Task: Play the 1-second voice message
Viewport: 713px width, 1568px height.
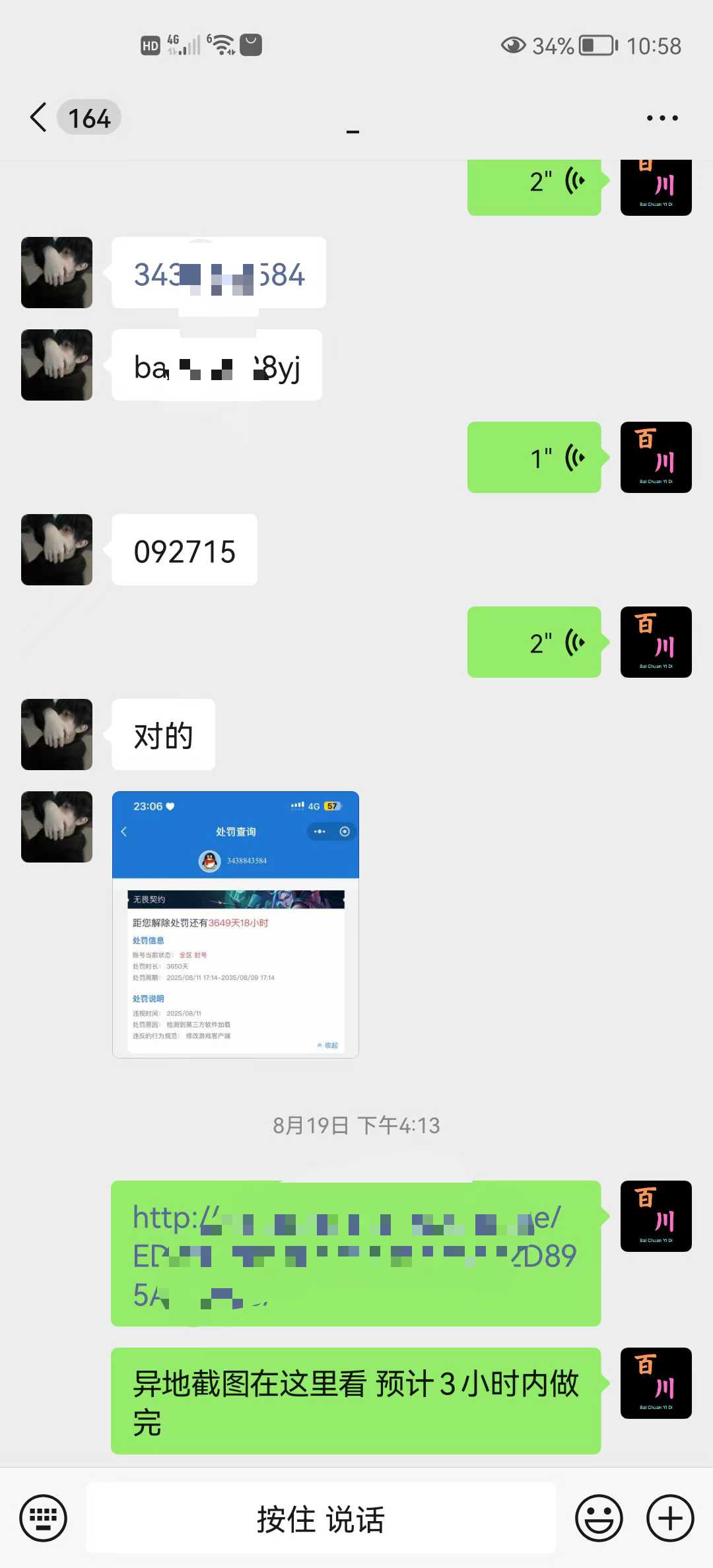Action: click(x=534, y=457)
